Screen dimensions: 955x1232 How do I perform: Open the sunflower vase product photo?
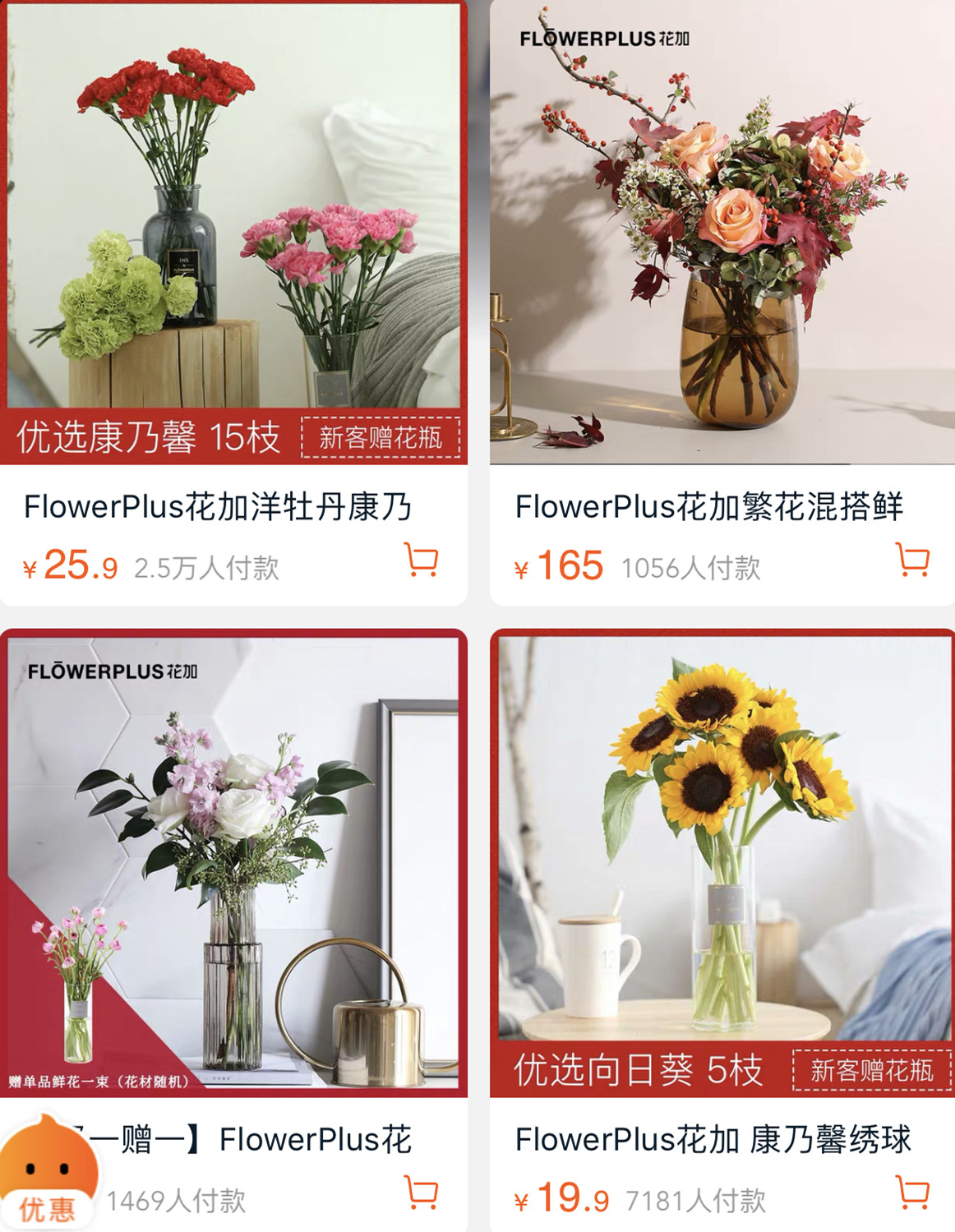[x=723, y=822]
